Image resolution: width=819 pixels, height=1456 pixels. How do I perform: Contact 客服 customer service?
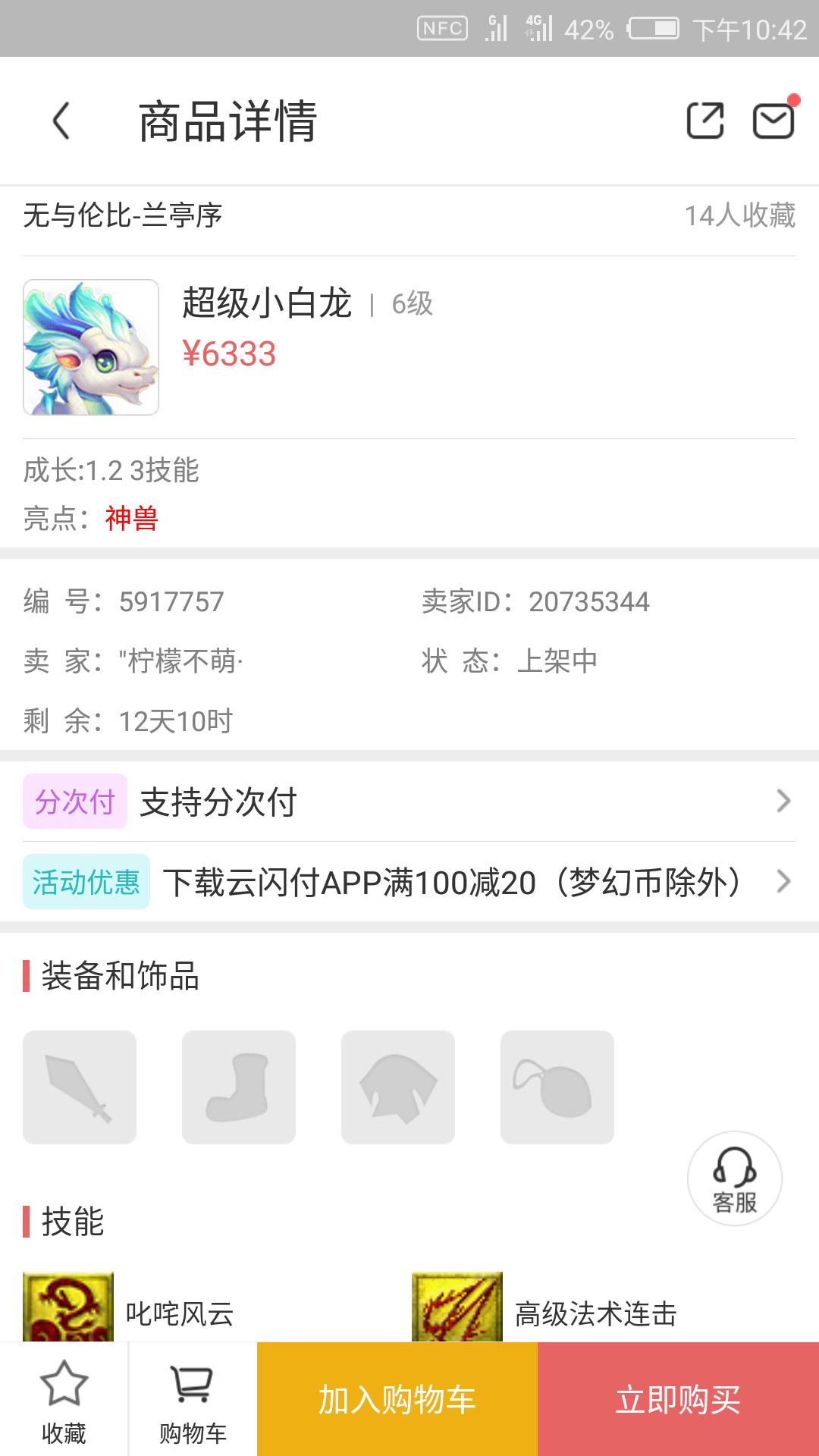[734, 1178]
